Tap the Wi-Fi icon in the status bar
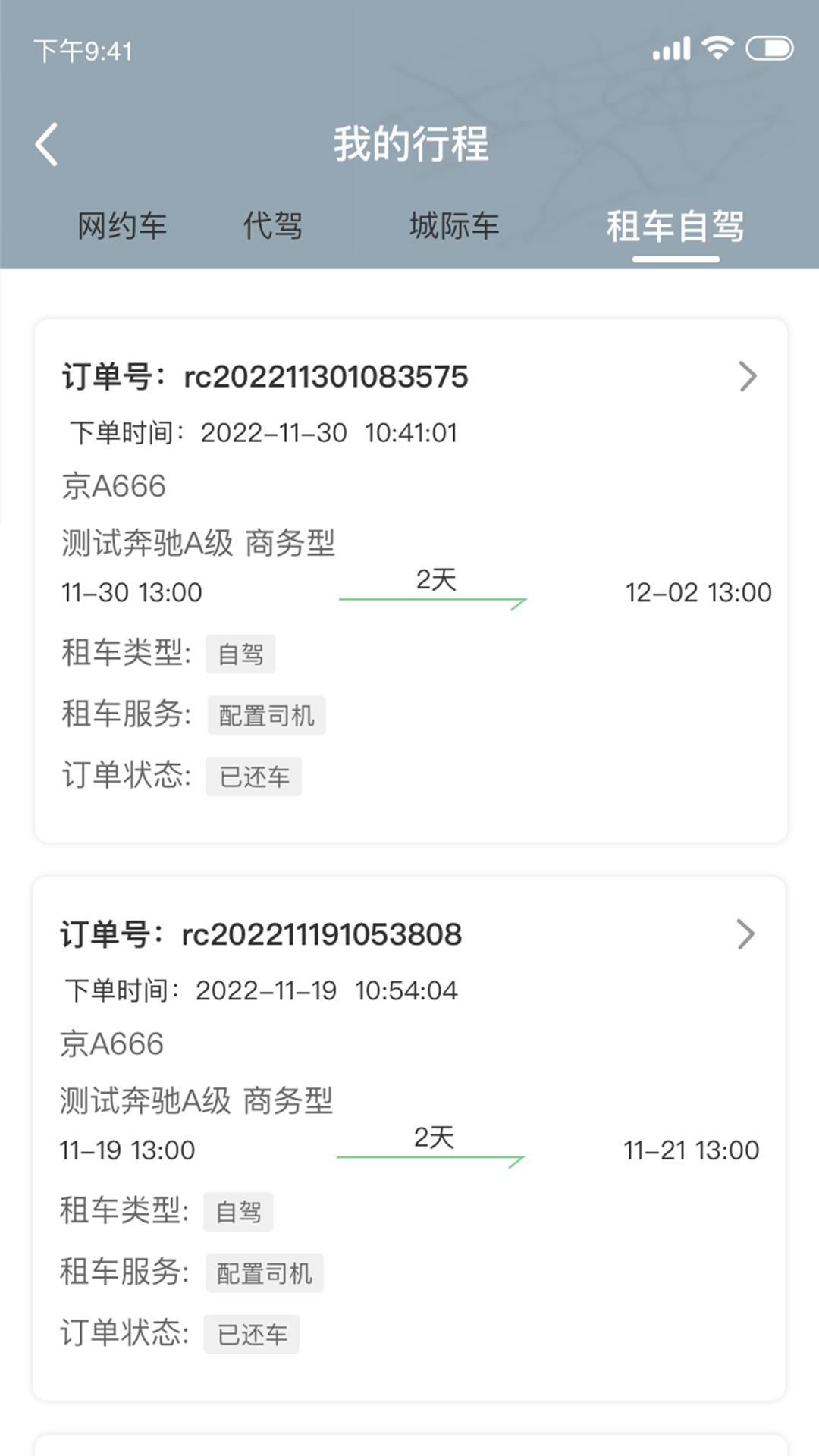This screenshot has height=1456, width=819. click(x=716, y=48)
